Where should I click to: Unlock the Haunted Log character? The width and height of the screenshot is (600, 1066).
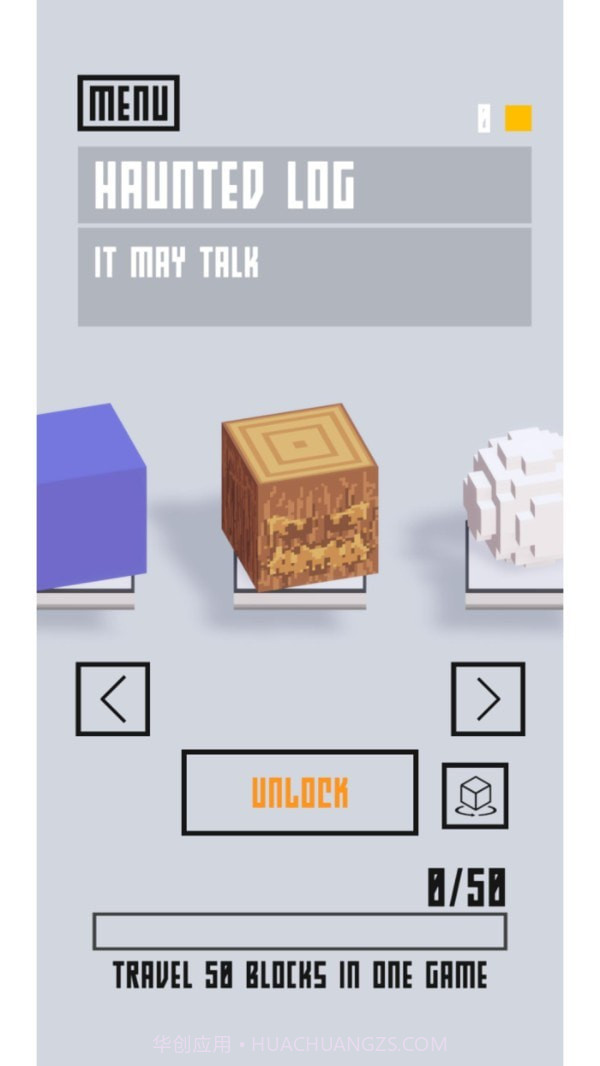(299, 792)
